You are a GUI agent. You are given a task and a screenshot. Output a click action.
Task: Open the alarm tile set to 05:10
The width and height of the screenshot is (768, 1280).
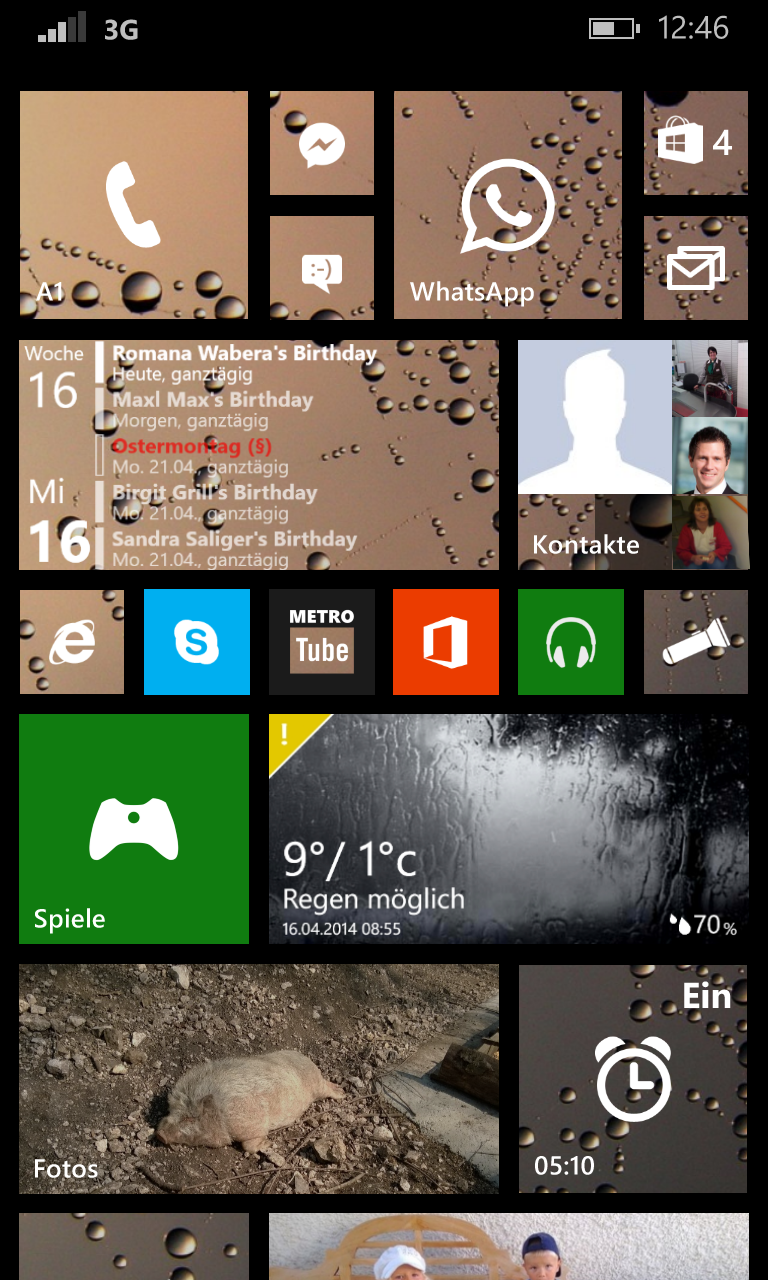coord(633,1079)
